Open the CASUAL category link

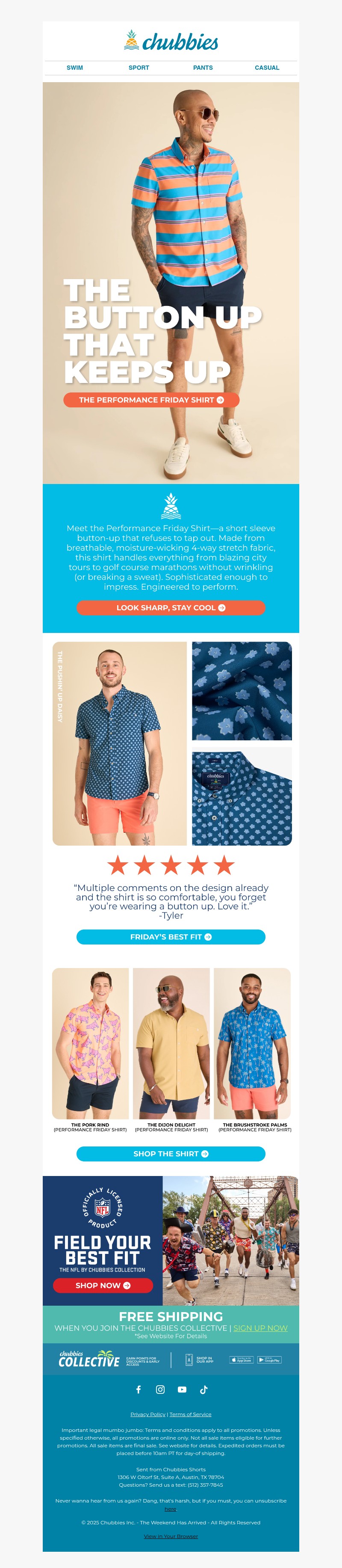(x=266, y=68)
